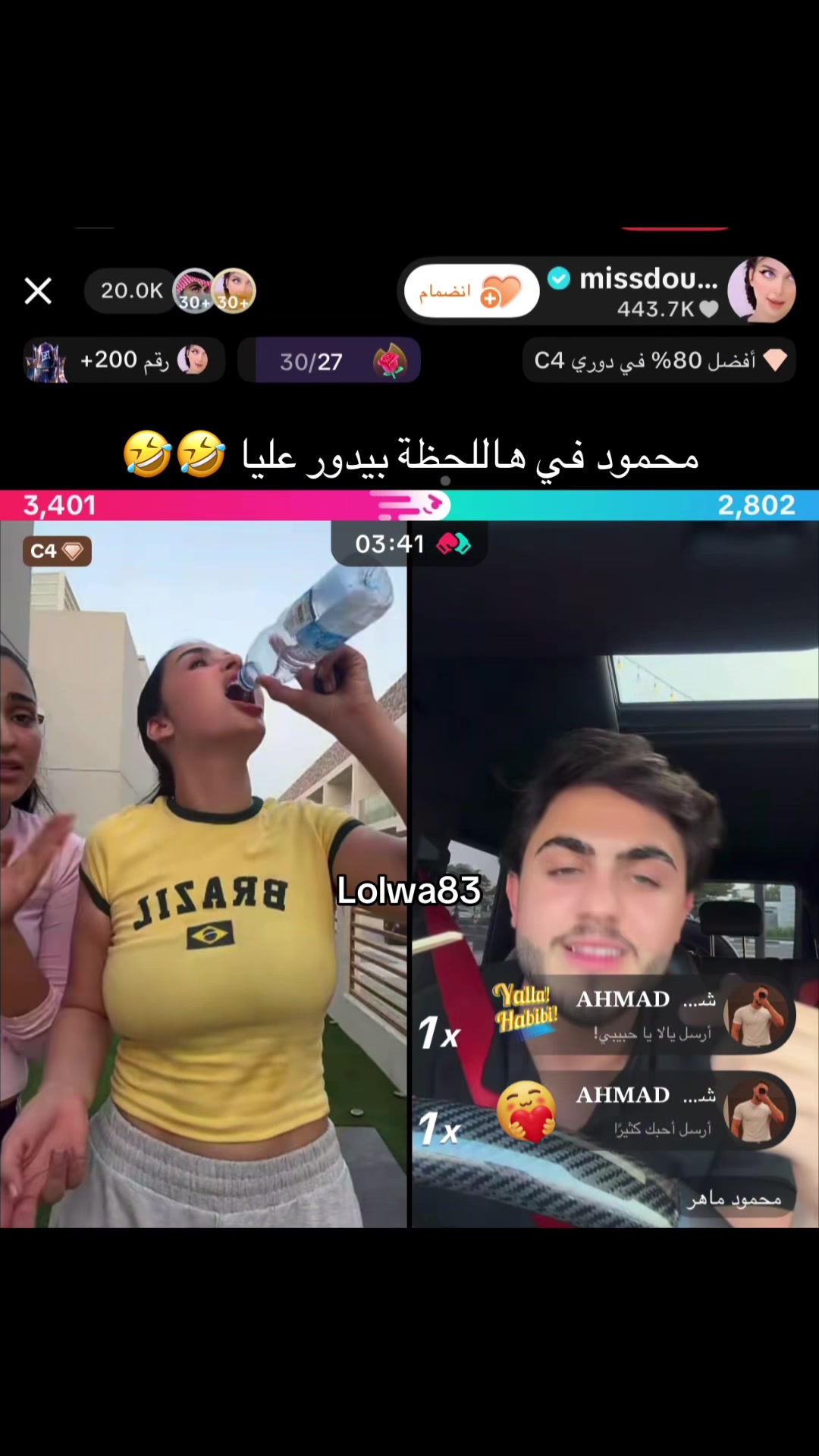The image size is (819, 1456).
Task: Close the live stream with the X
Action: point(38,290)
